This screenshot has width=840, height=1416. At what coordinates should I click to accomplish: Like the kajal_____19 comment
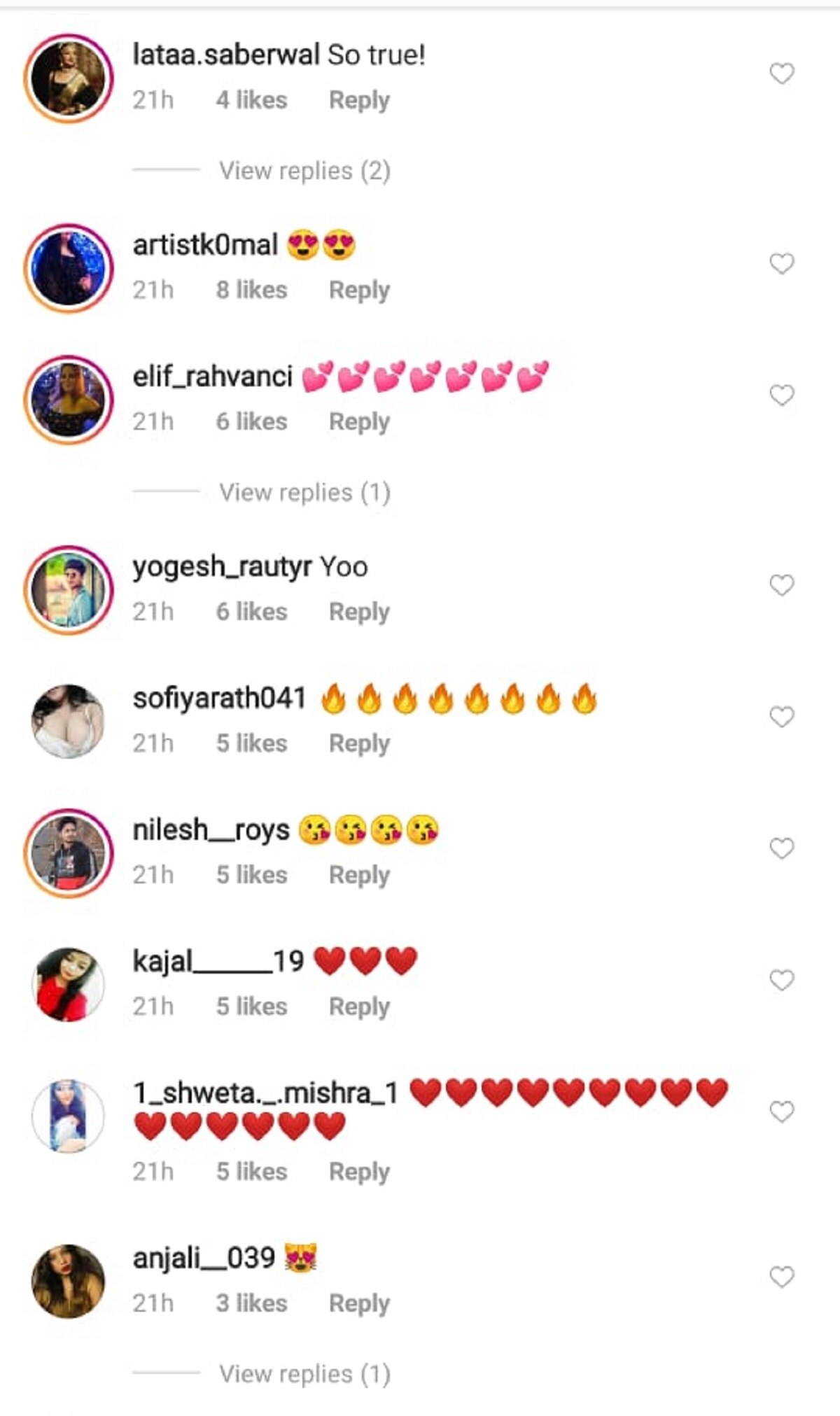tap(782, 980)
